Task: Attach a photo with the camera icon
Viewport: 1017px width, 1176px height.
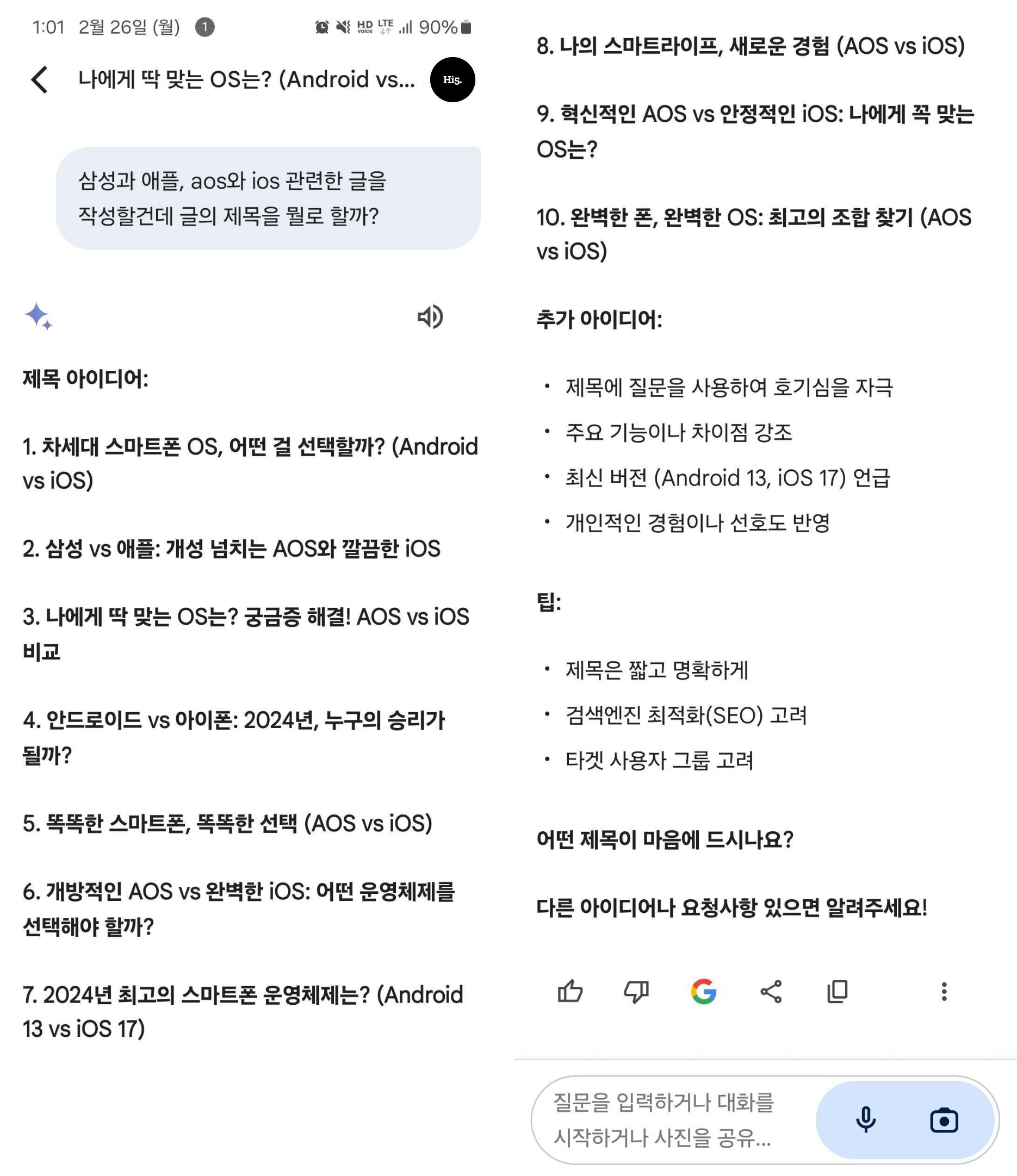Action: [x=944, y=1121]
